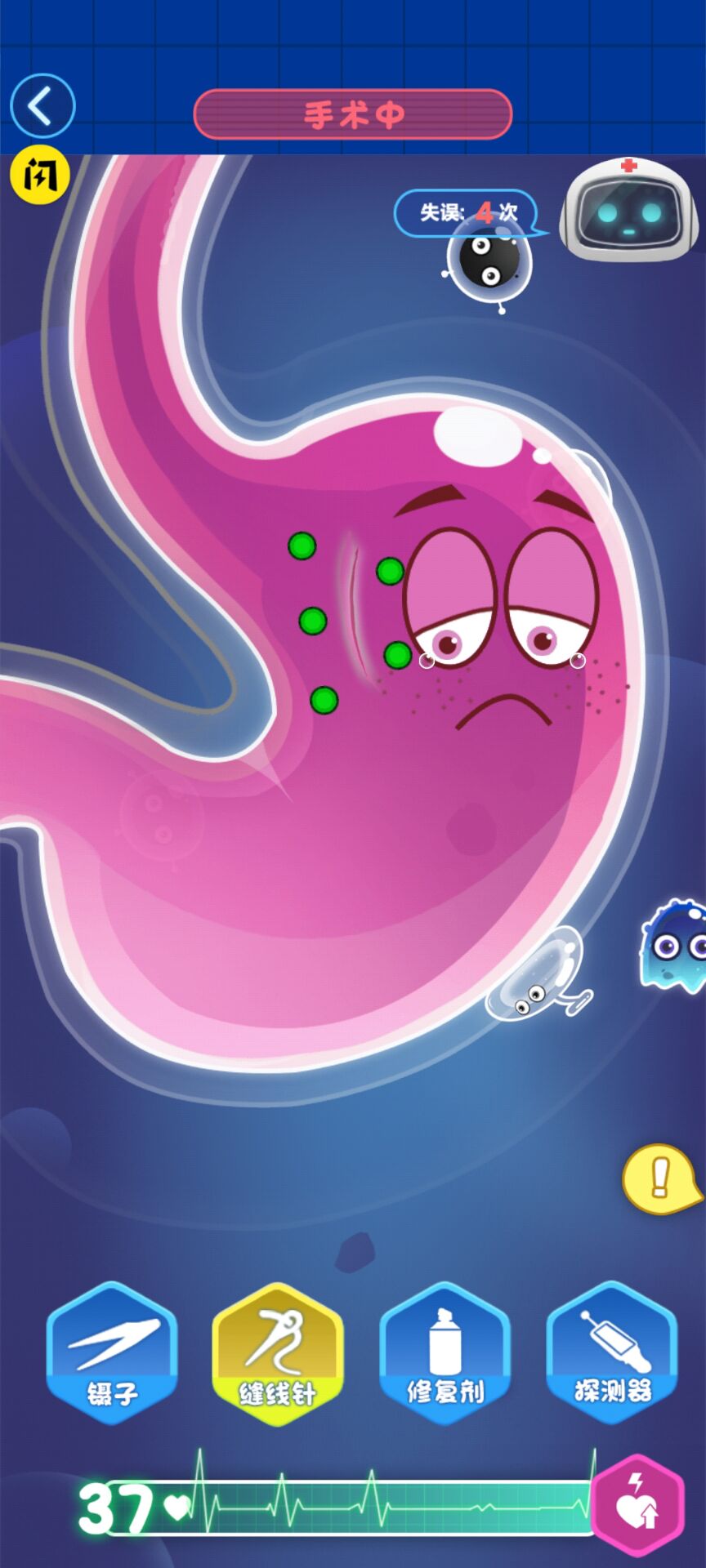The image size is (706, 1568).
Task: Open the yellow exclamation hint bubble
Action: [660, 1179]
